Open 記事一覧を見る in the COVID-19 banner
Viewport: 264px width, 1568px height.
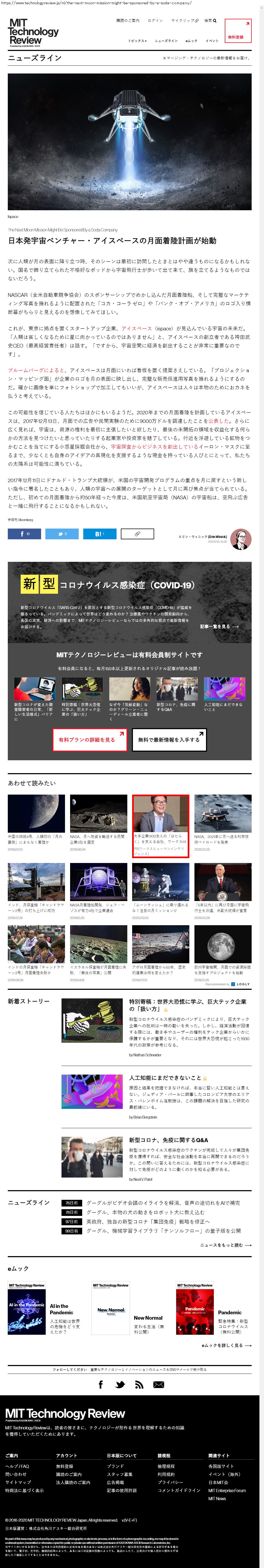click(x=219, y=626)
